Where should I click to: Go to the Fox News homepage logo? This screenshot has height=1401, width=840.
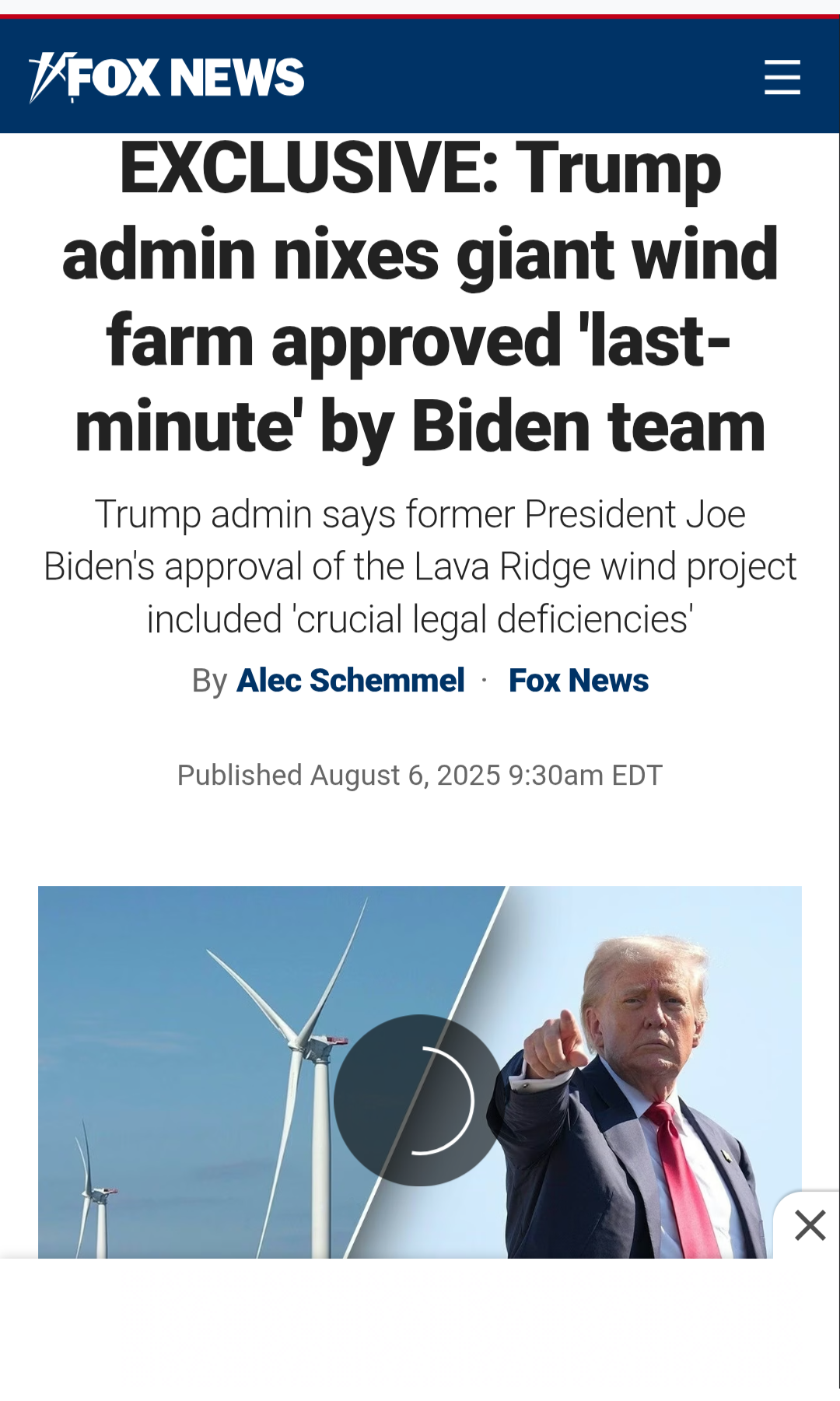tap(166, 77)
